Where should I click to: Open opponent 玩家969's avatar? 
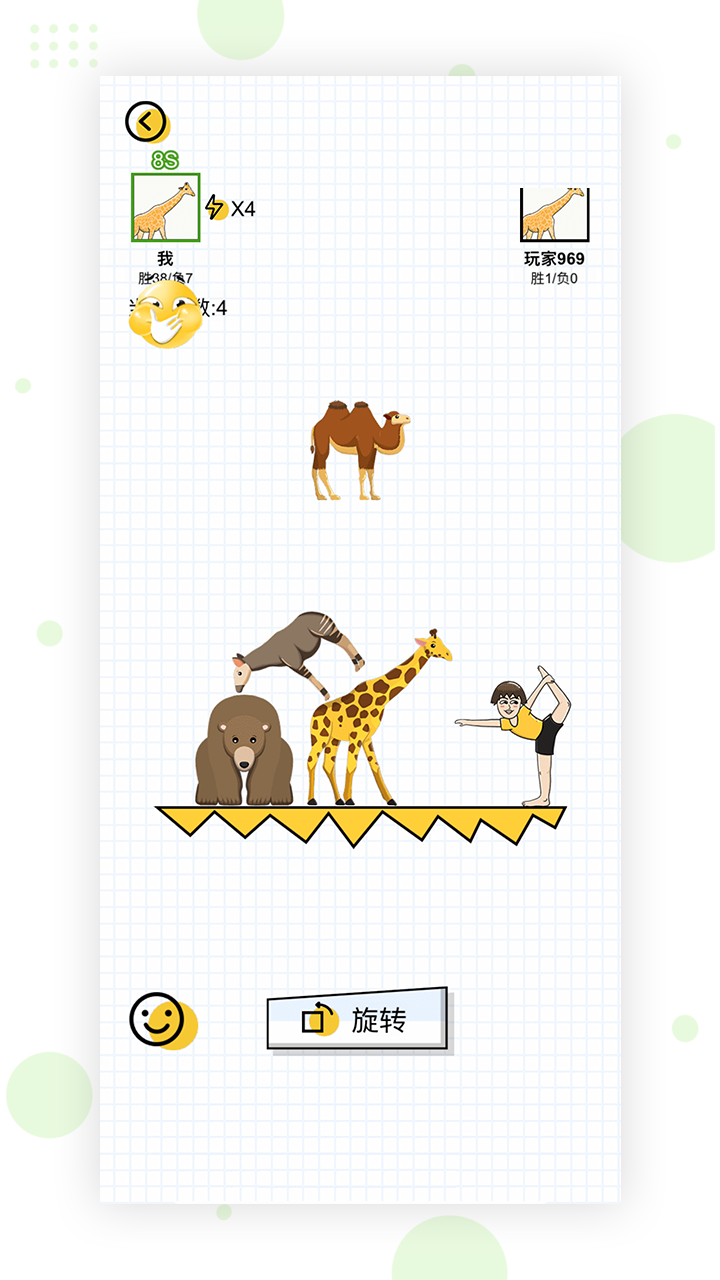[554, 213]
